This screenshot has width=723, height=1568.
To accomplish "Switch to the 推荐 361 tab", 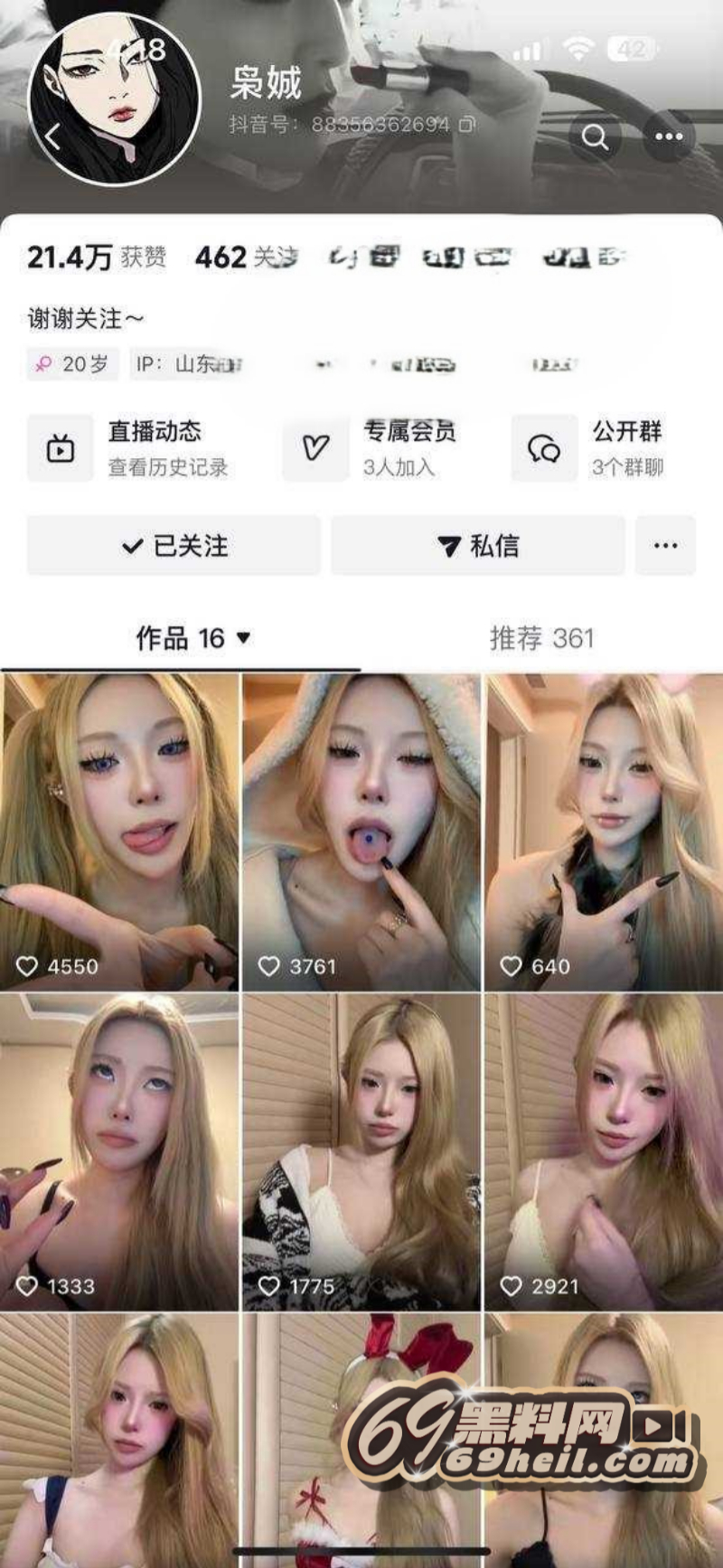I will [x=541, y=638].
